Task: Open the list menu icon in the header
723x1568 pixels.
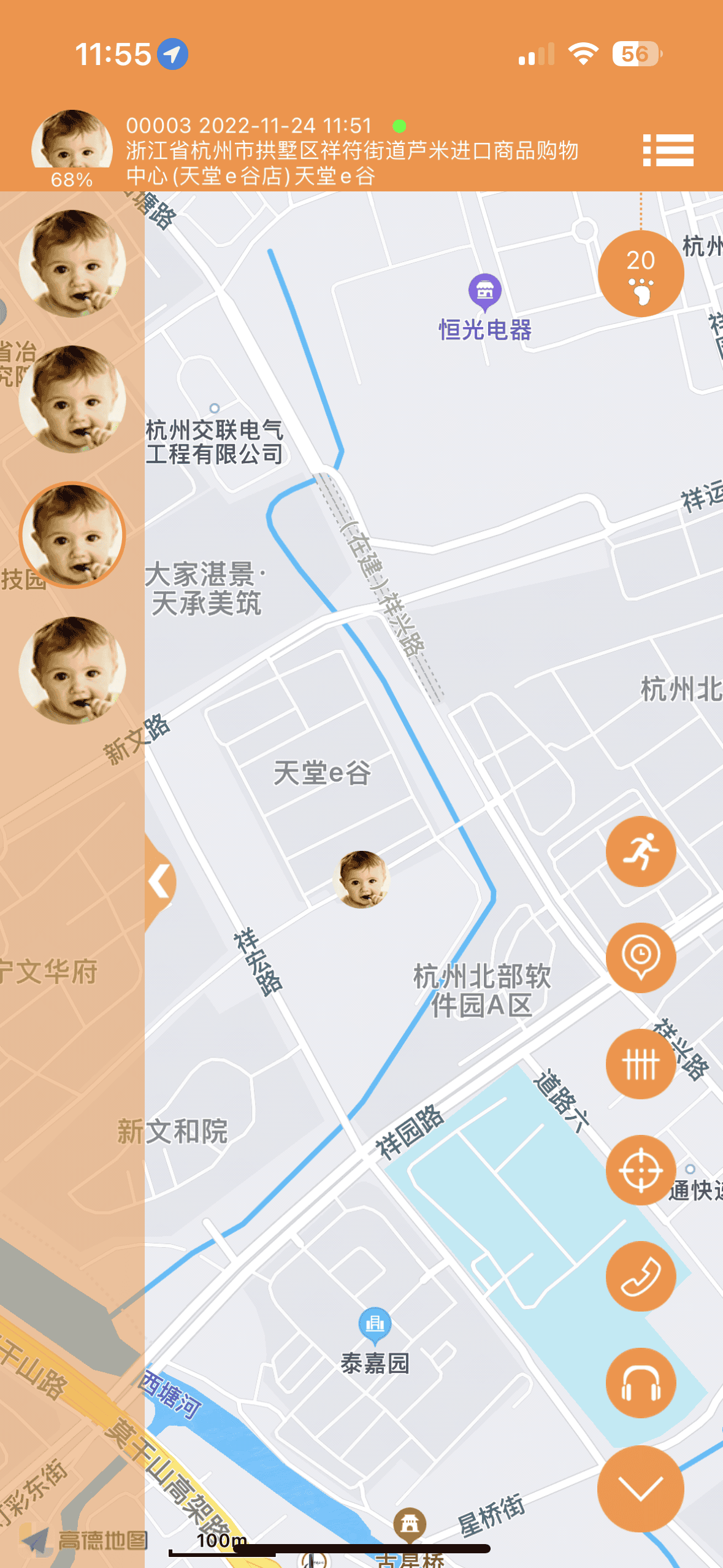Action: click(x=668, y=150)
